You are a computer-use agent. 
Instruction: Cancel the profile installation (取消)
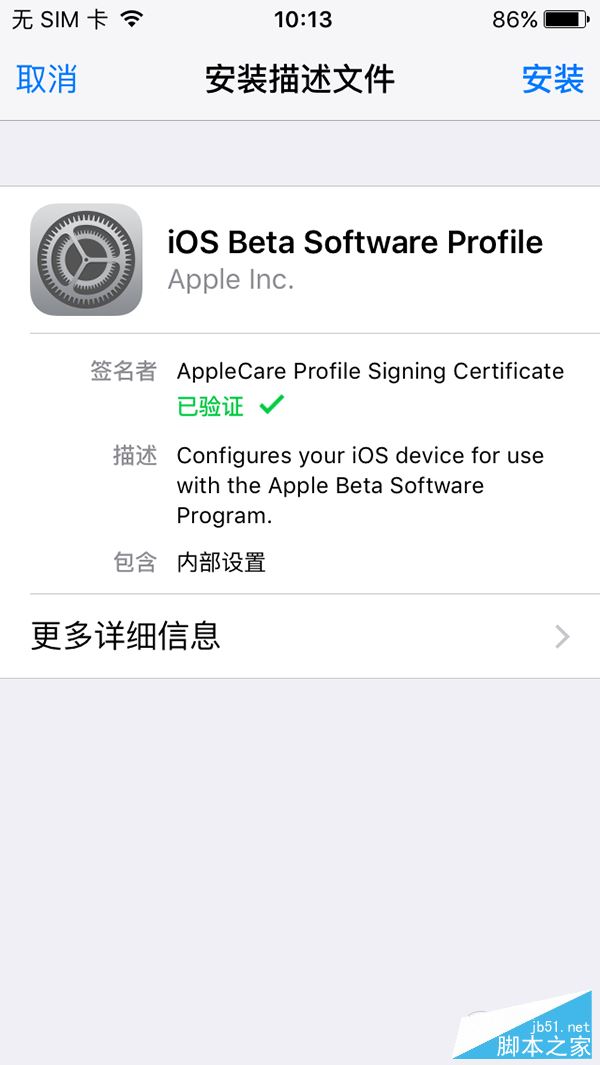(46, 80)
